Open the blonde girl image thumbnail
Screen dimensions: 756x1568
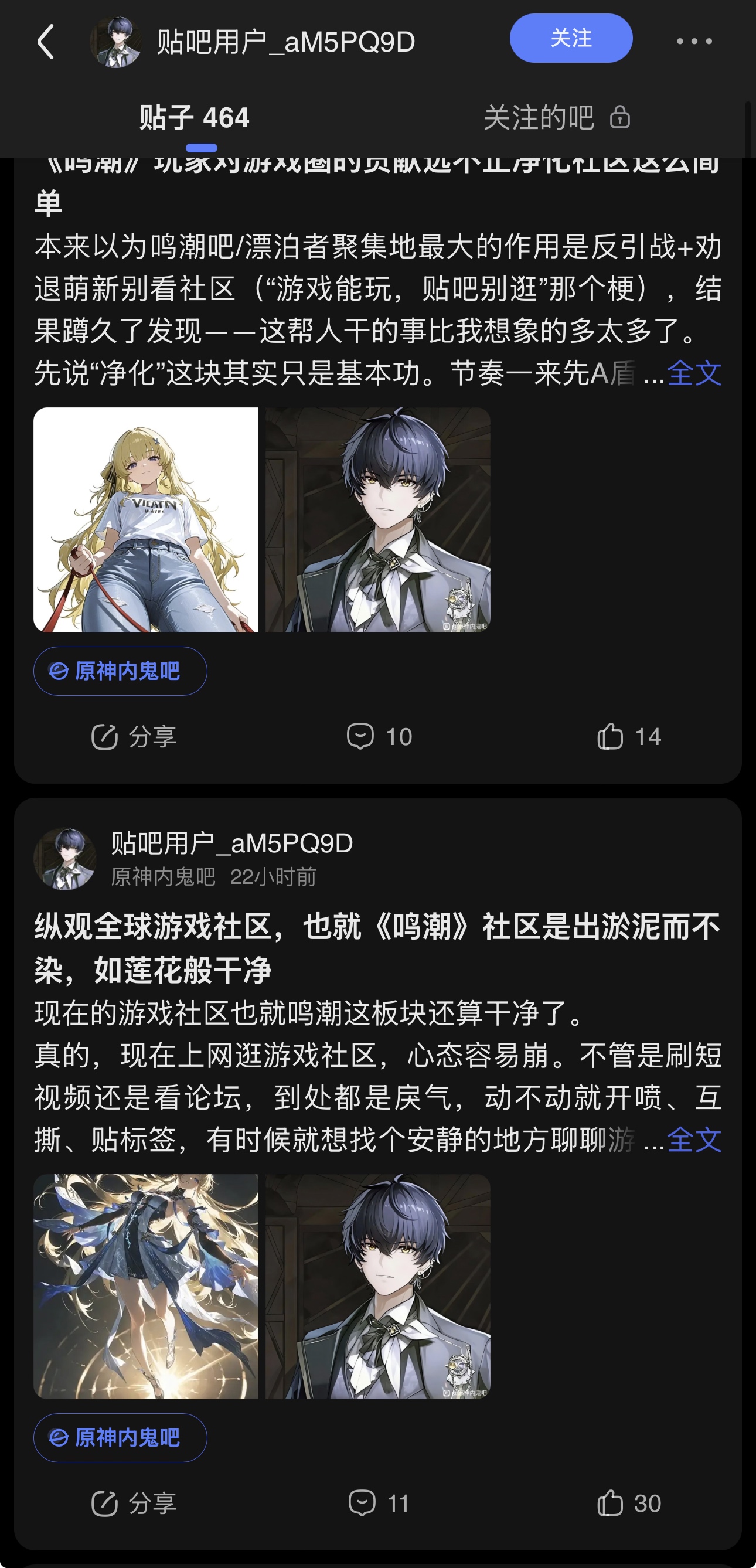[146, 520]
